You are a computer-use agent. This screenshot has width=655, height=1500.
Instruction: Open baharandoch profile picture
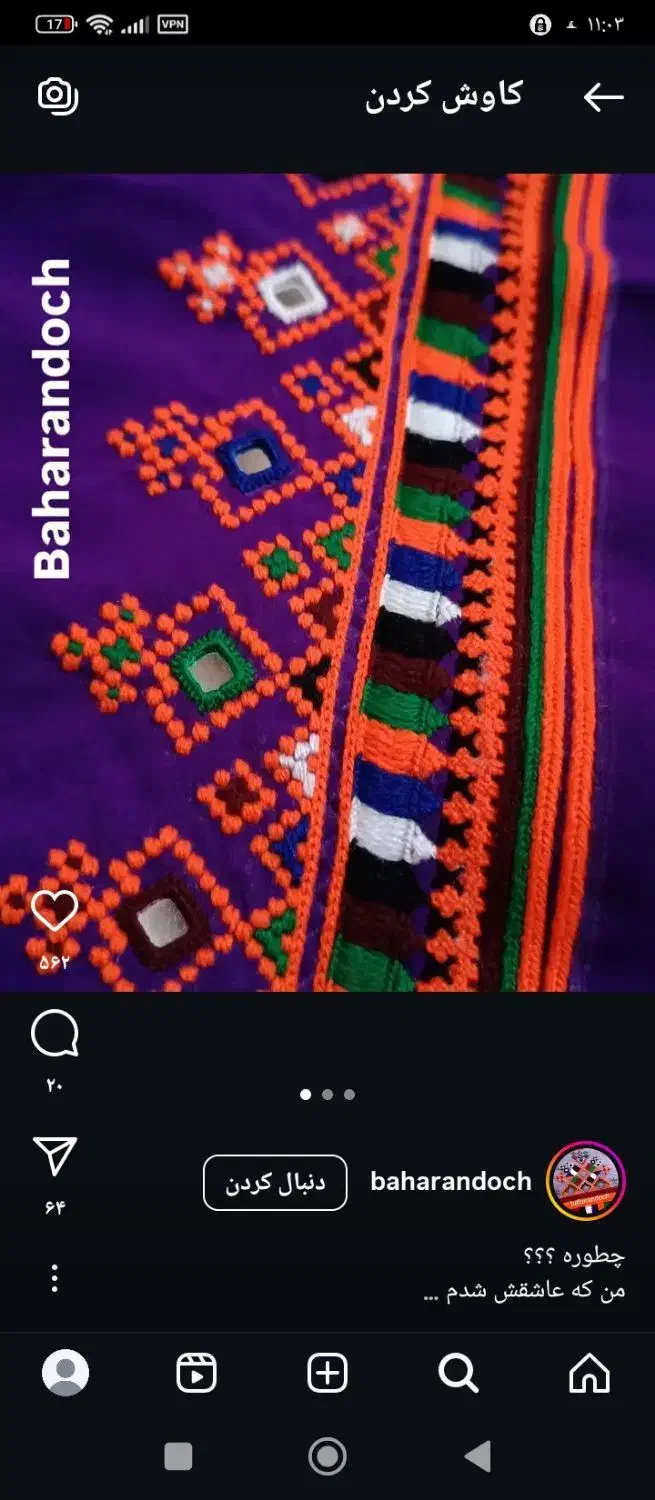click(586, 1181)
